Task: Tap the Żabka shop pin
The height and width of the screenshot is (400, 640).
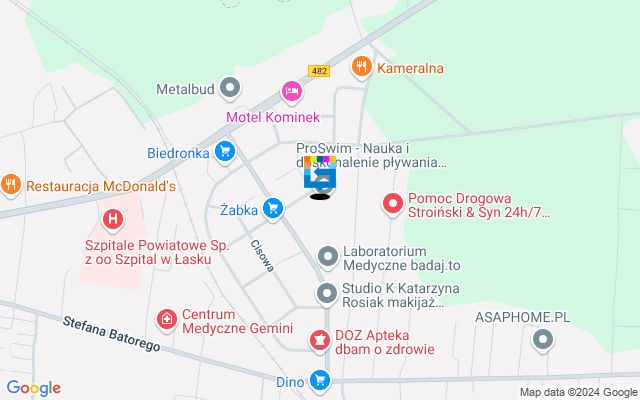Action: [x=272, y=209]
